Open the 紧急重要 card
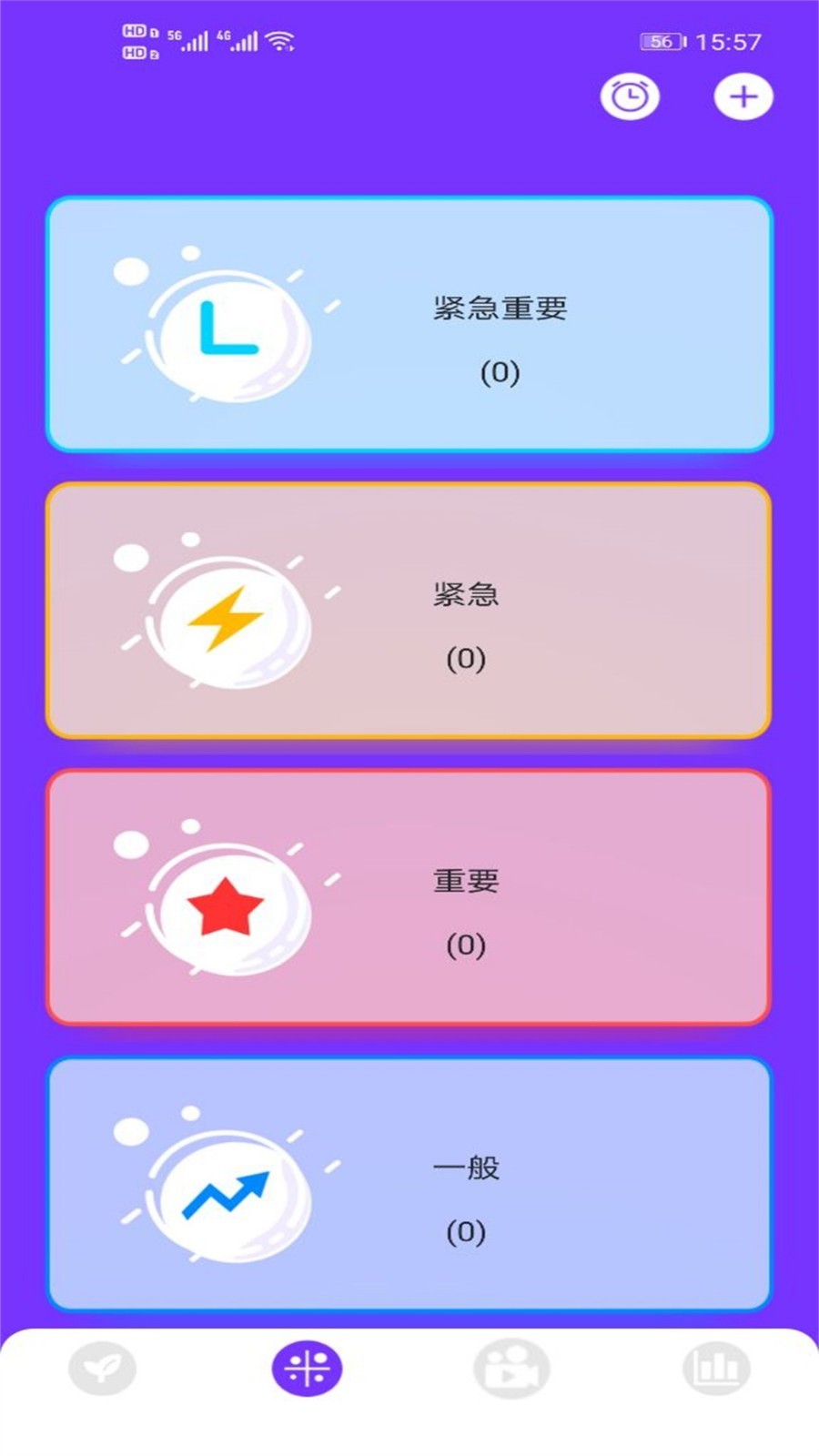The height and width of the screenshot is (1456, 819). [x=409, y=324]
